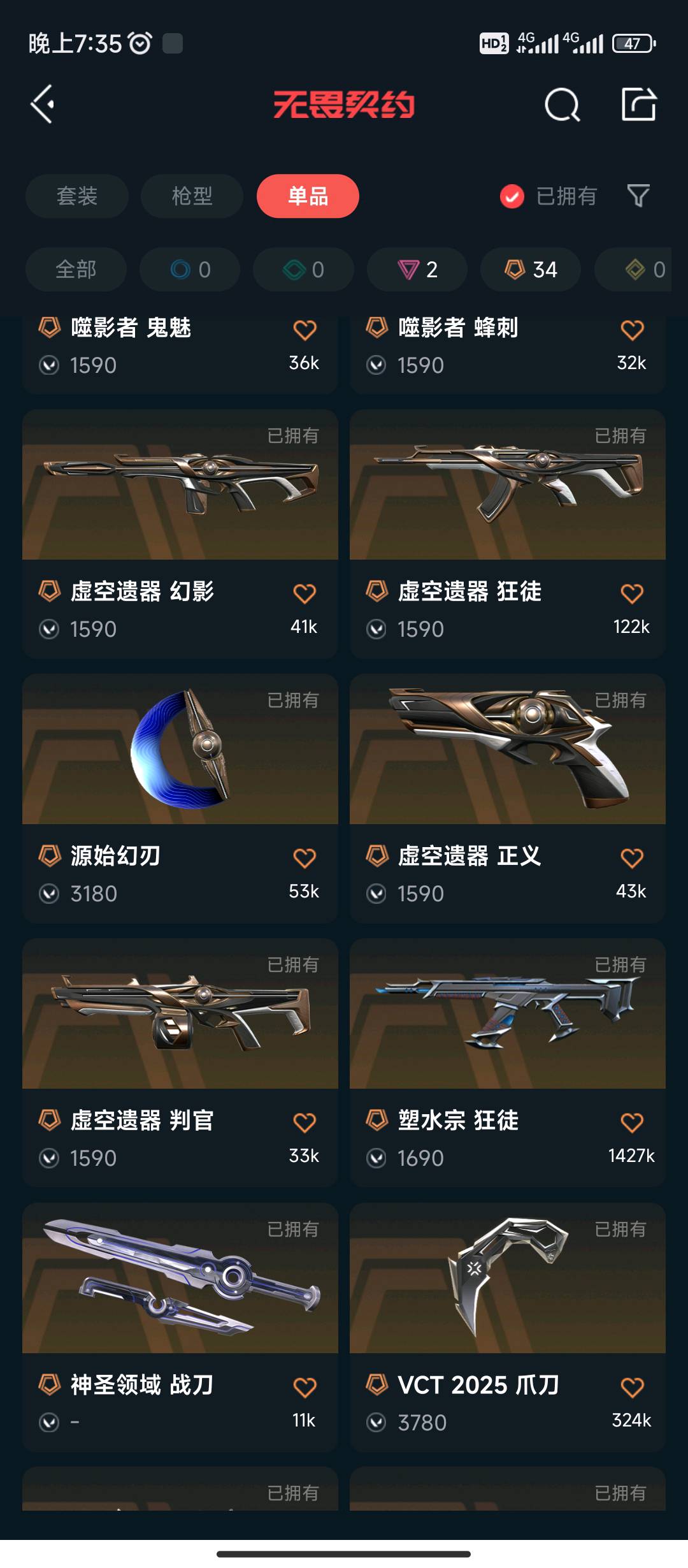This screenshot has height=1568, width=688.
Task: Select the 全部 rarity chip
Action: 76,269
